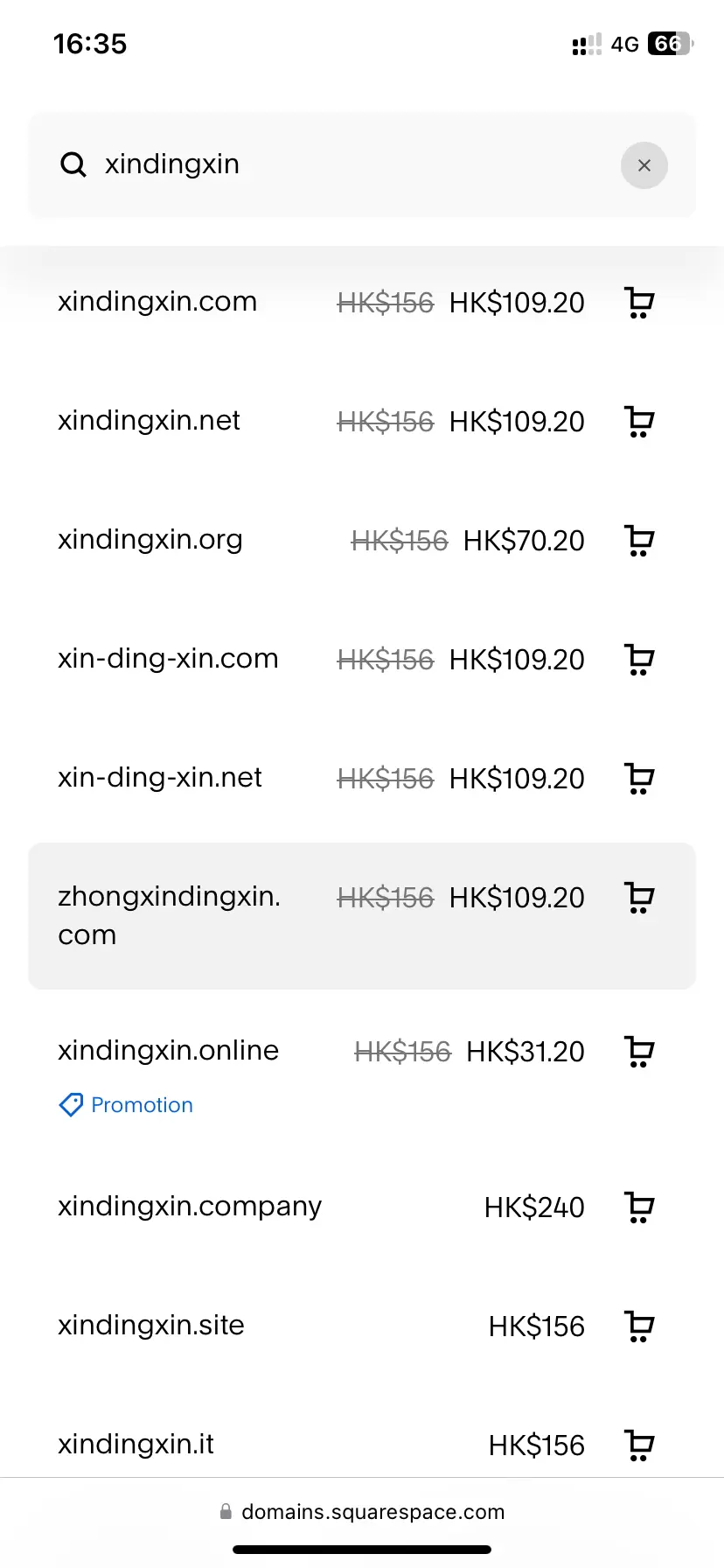Add xindingxin.it to the cart
Screen dimensions: 724x1568
point(640,1445)
